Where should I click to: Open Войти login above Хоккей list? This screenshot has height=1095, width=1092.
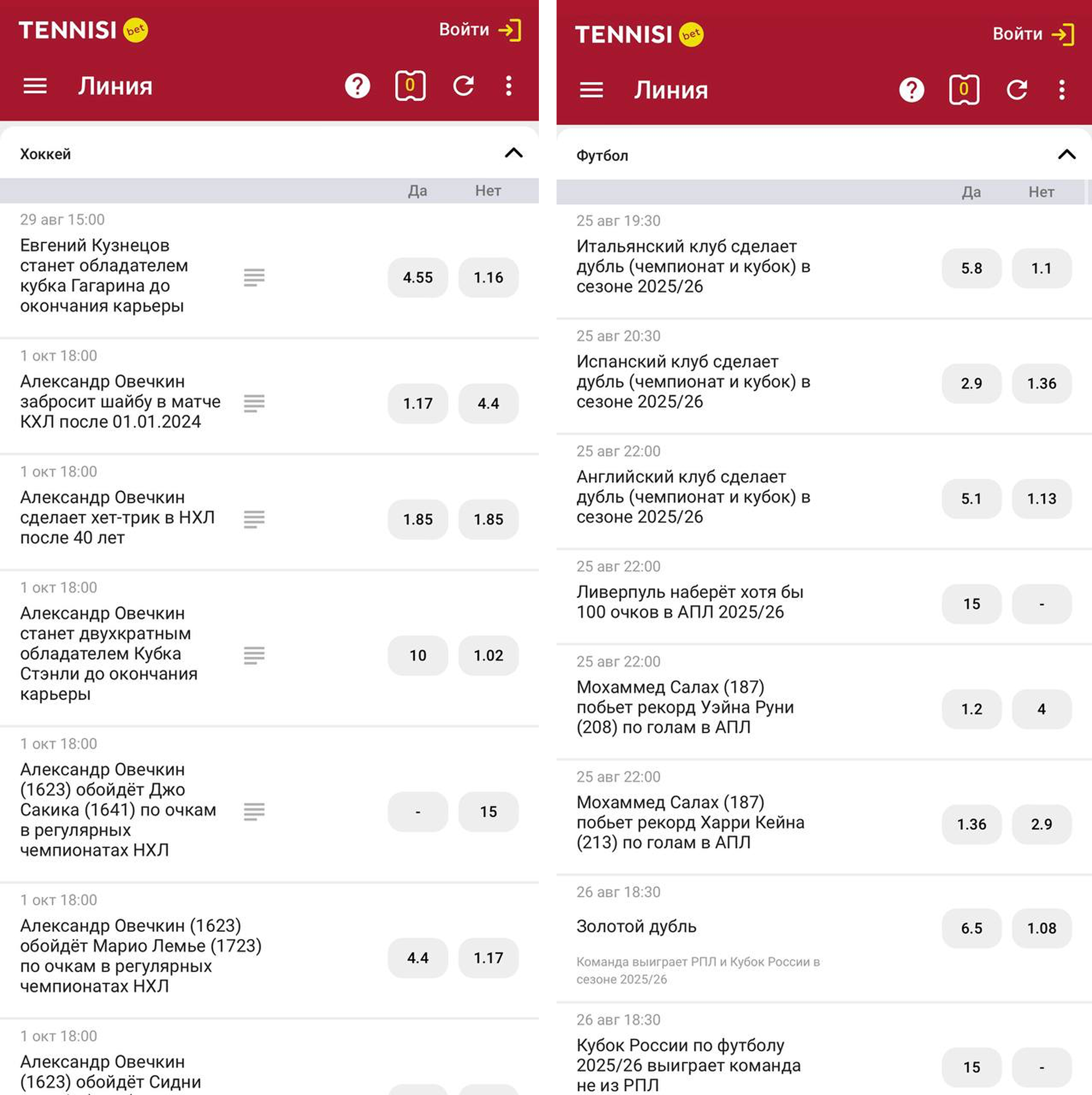click(x=479, y=30)
